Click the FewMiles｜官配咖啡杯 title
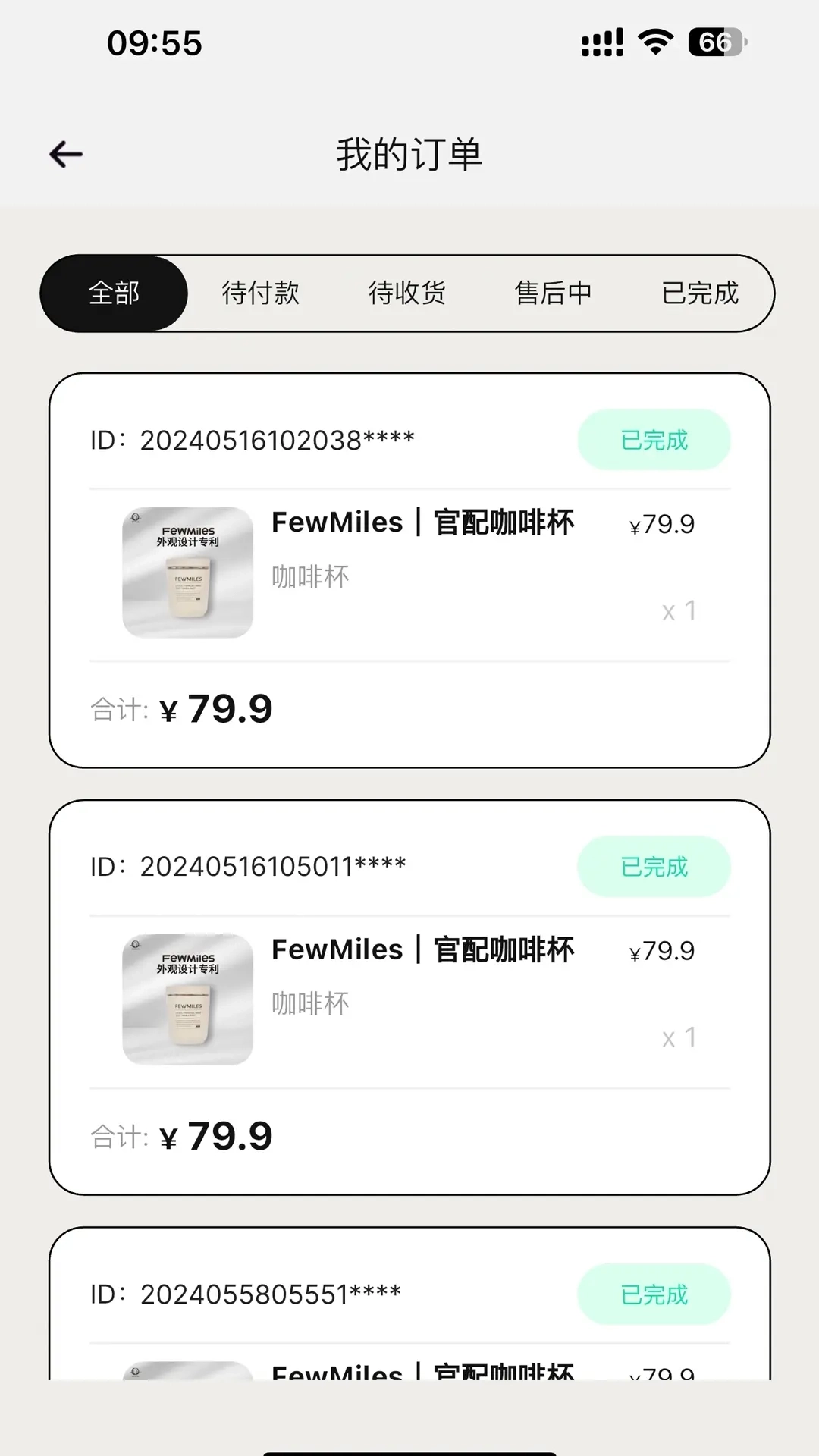The height and width of the screenshot is (1456, 819). (x=424, y=522)
